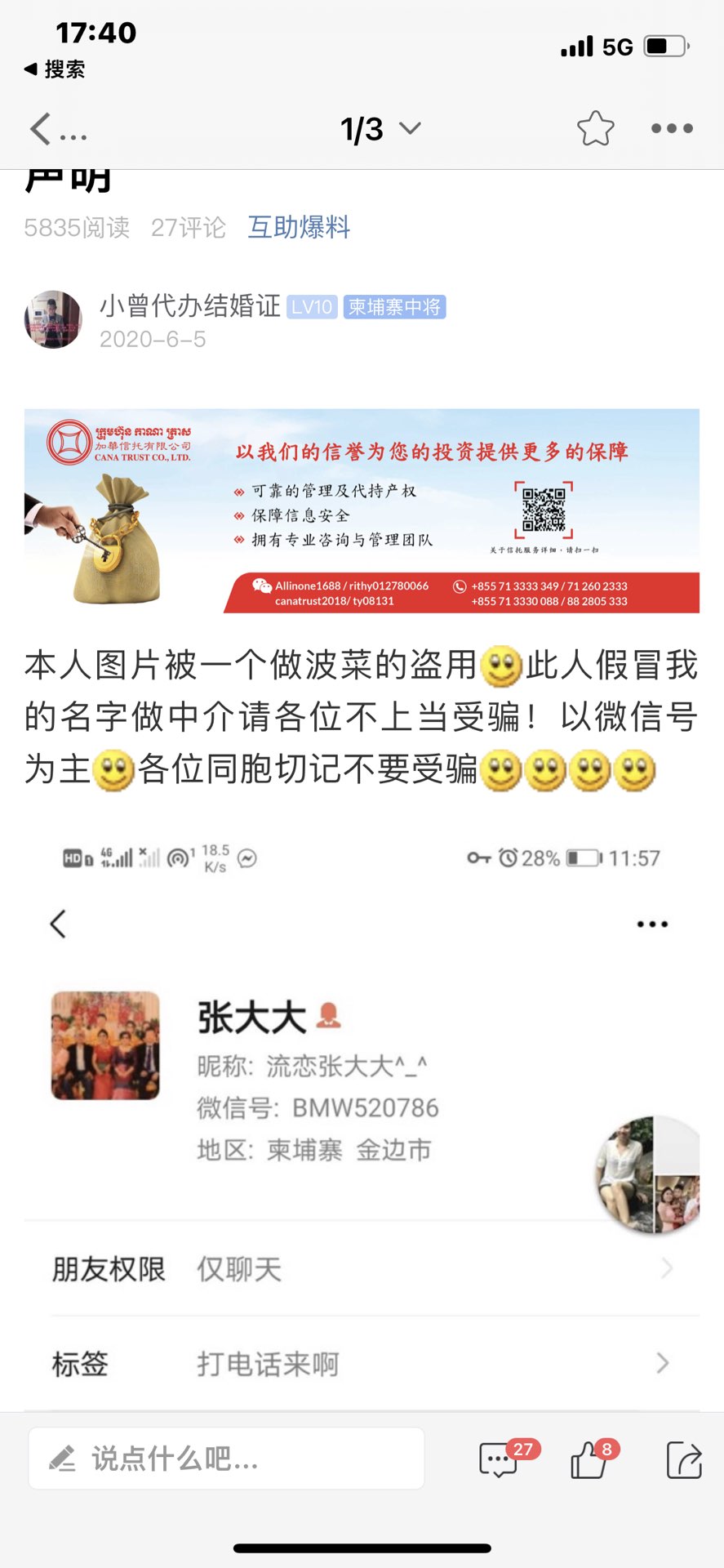Share this post

click(x=684, y=1459)
